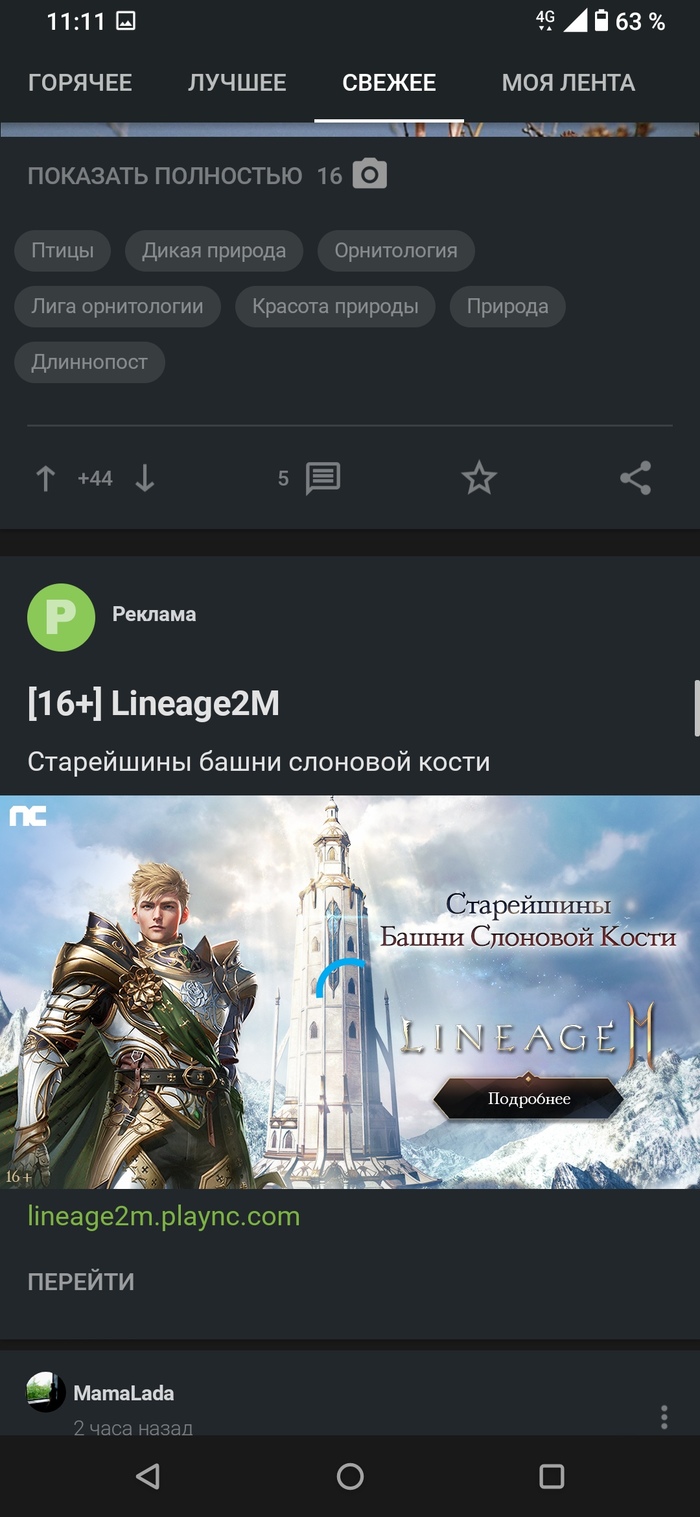Viewport: 700px width, 1517px height.
Task: Open the Длиннопост tag
Action: click(x=89, y=362)
